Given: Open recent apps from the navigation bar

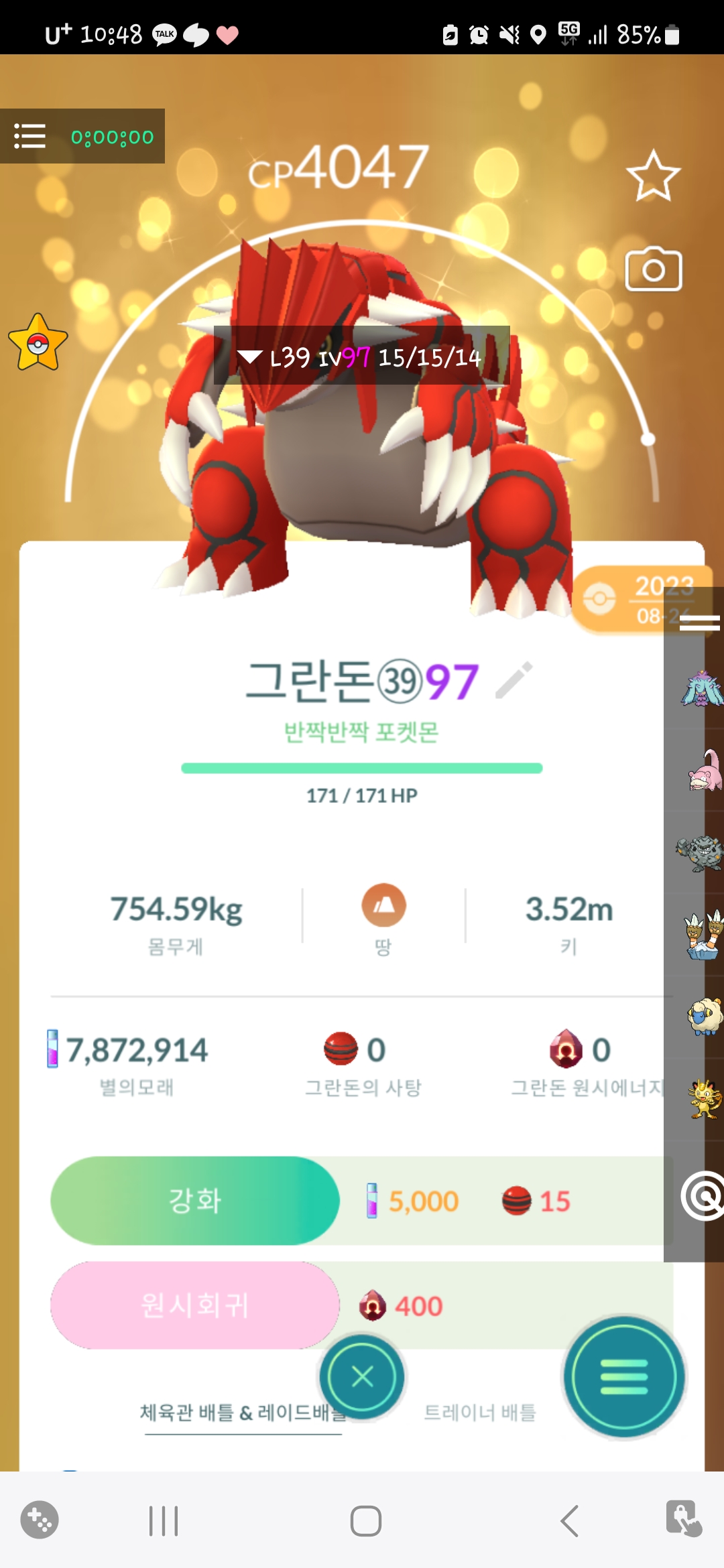Looking at the screenshot, I should tap(164, 1520).
